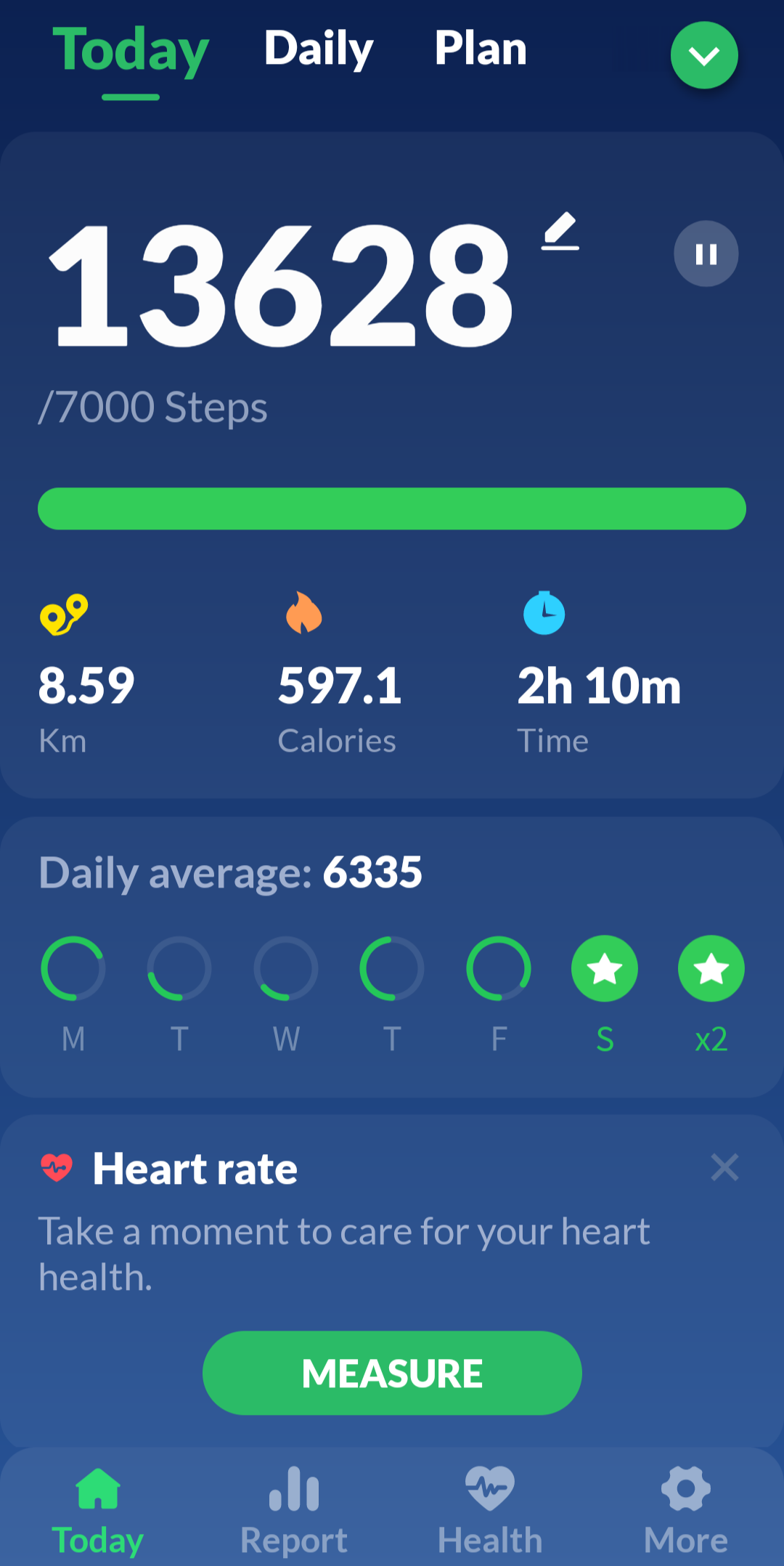Select the Today top tab
Viewport: 784px width, 1566px height.
coord(131,51)
